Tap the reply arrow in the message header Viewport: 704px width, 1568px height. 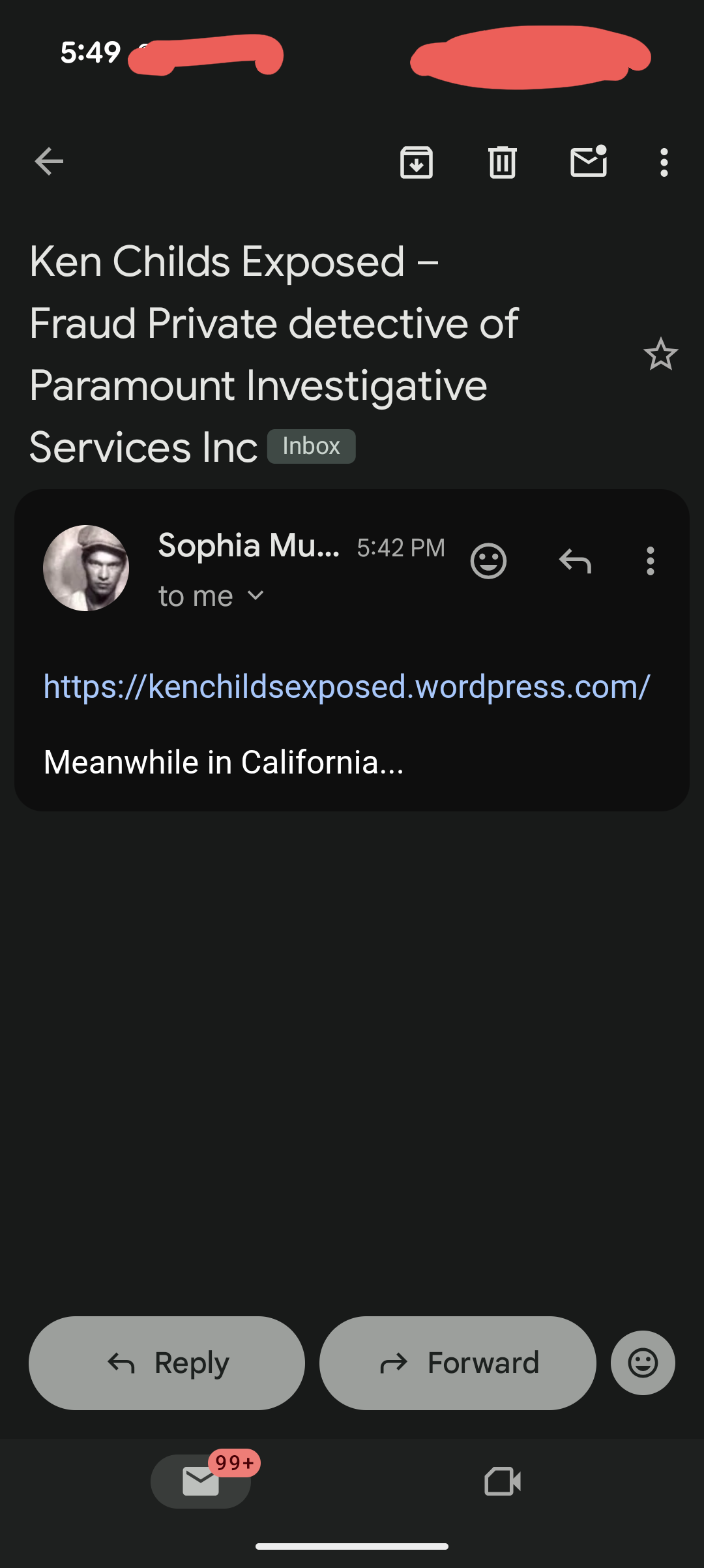575,561
